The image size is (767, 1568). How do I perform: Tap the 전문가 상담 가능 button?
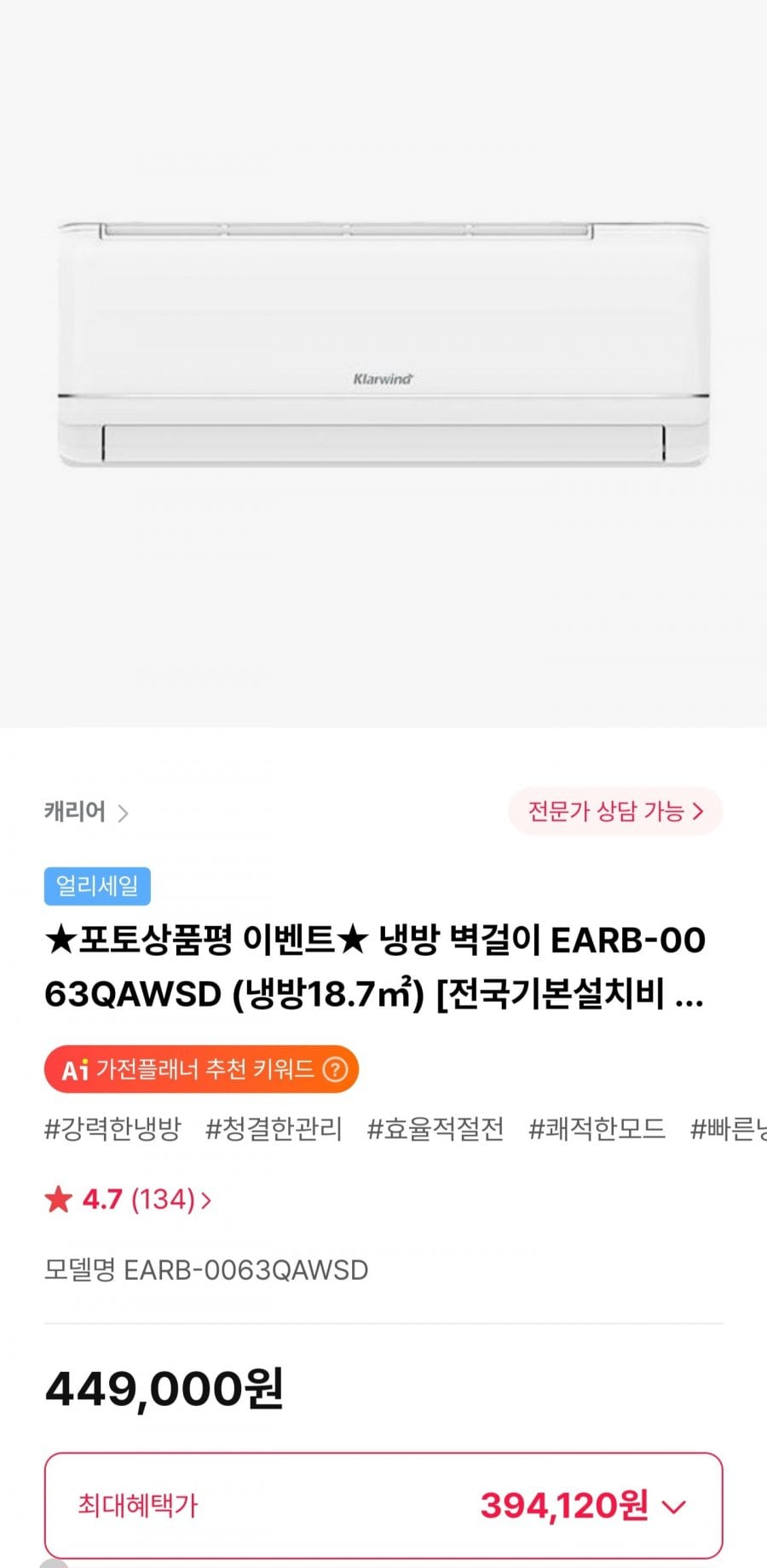tap(615, 811)
